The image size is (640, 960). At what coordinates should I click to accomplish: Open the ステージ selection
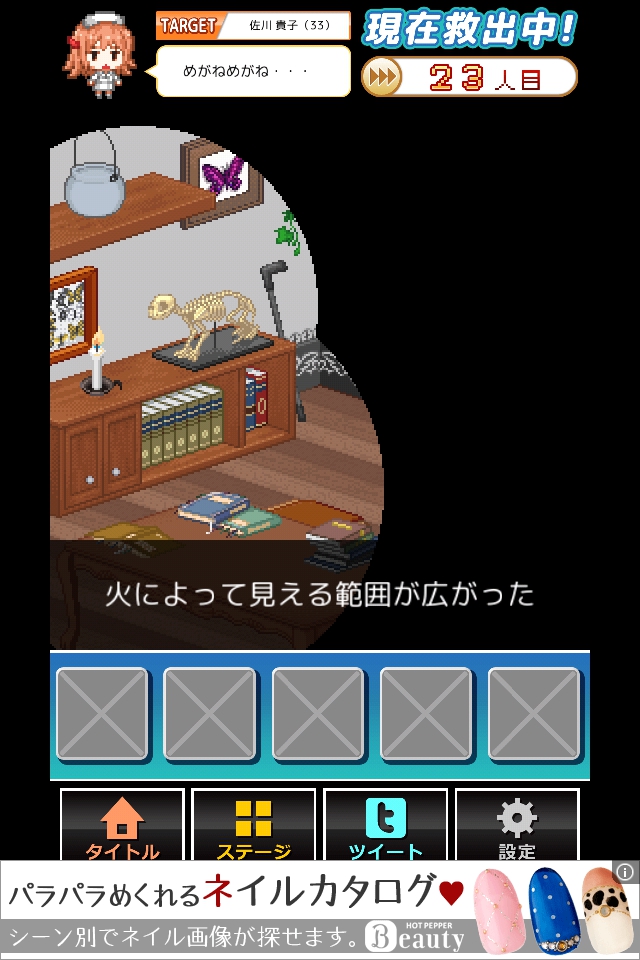point(254,826)
